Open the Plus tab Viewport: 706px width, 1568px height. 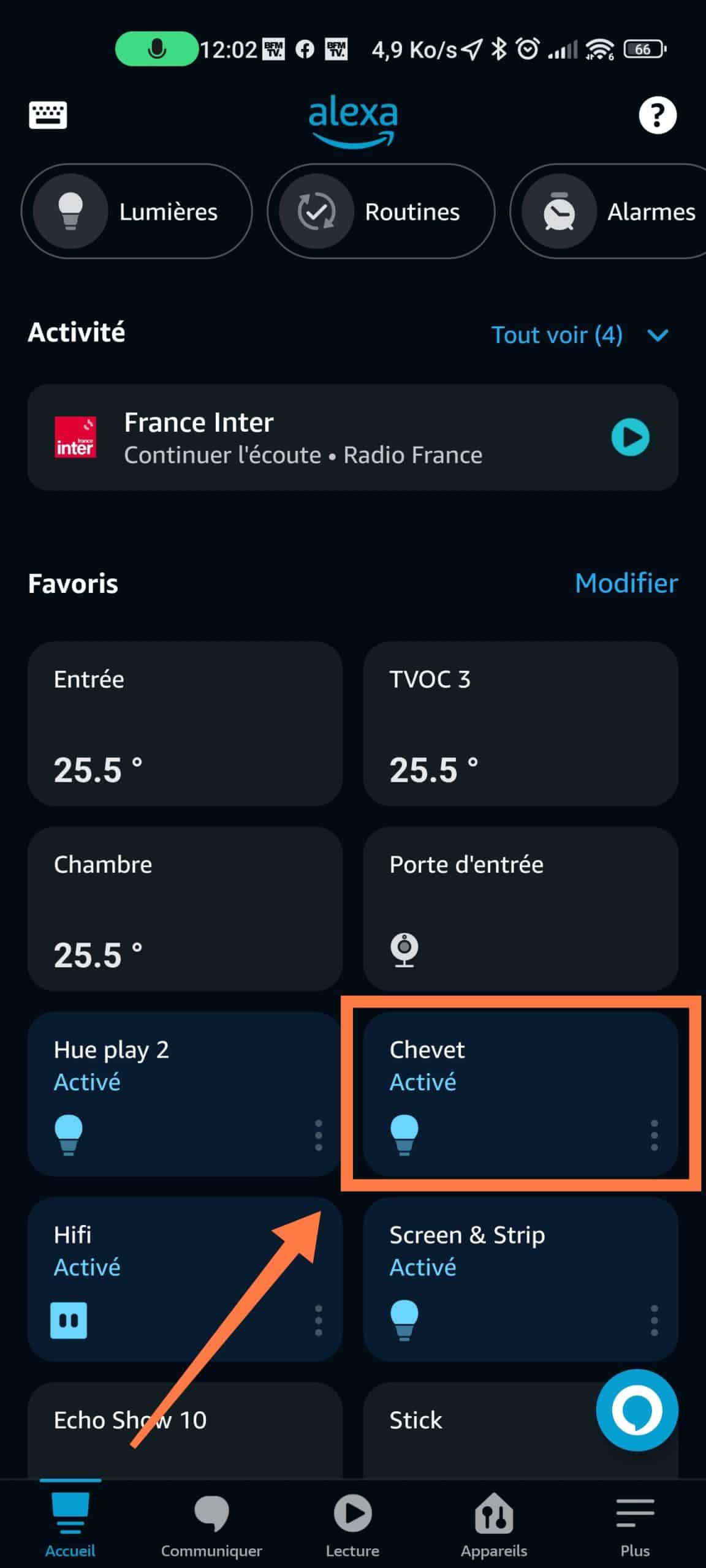(x=635, y=1525)
